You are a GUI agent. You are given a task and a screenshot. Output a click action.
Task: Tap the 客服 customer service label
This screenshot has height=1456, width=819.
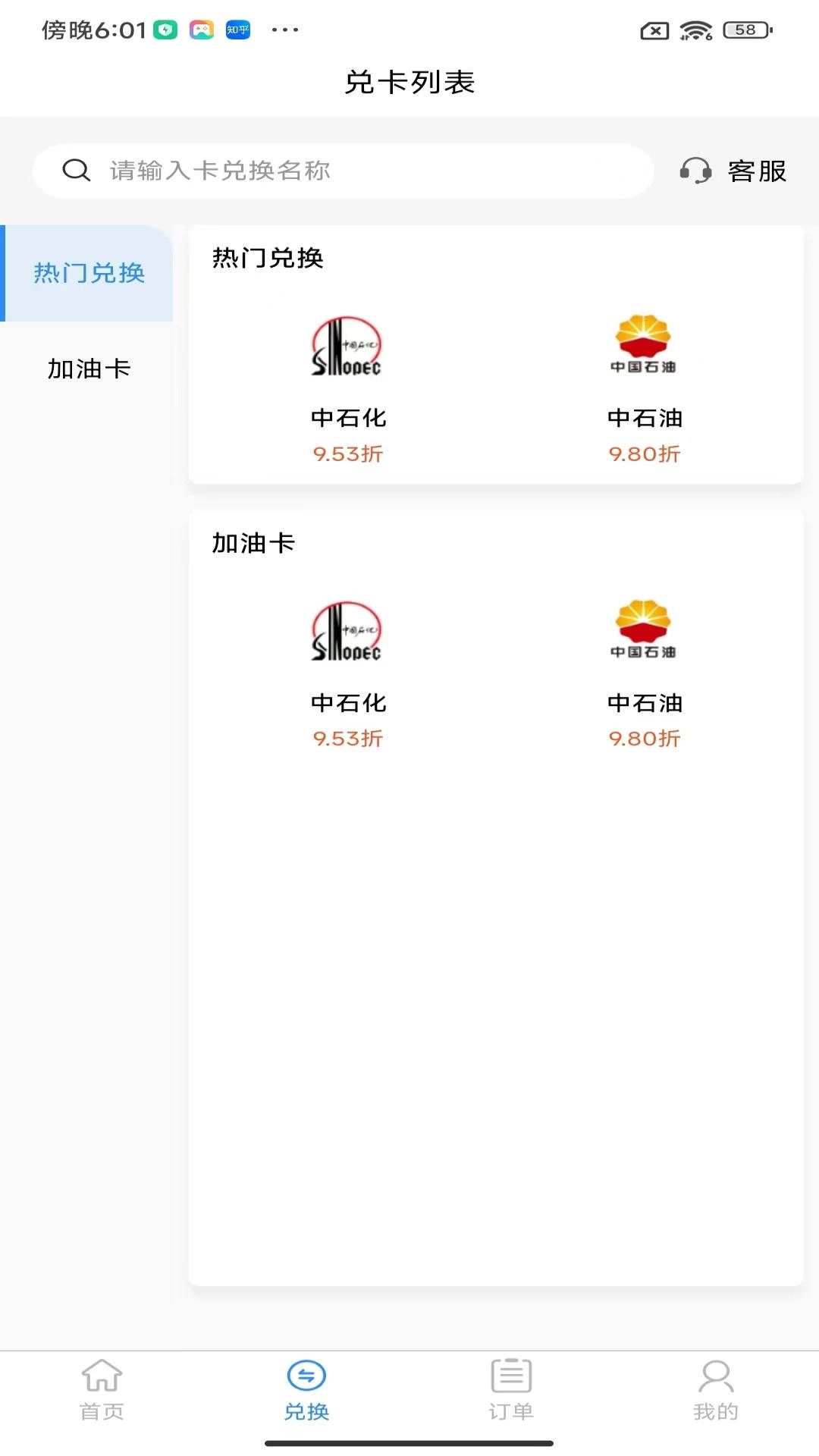[755, 171]
